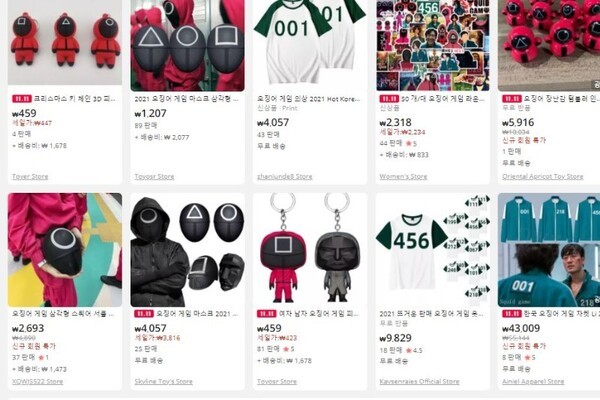Open the ₩1,207 triangle mask product card
600x400 pixels.
tap(187, 45)
